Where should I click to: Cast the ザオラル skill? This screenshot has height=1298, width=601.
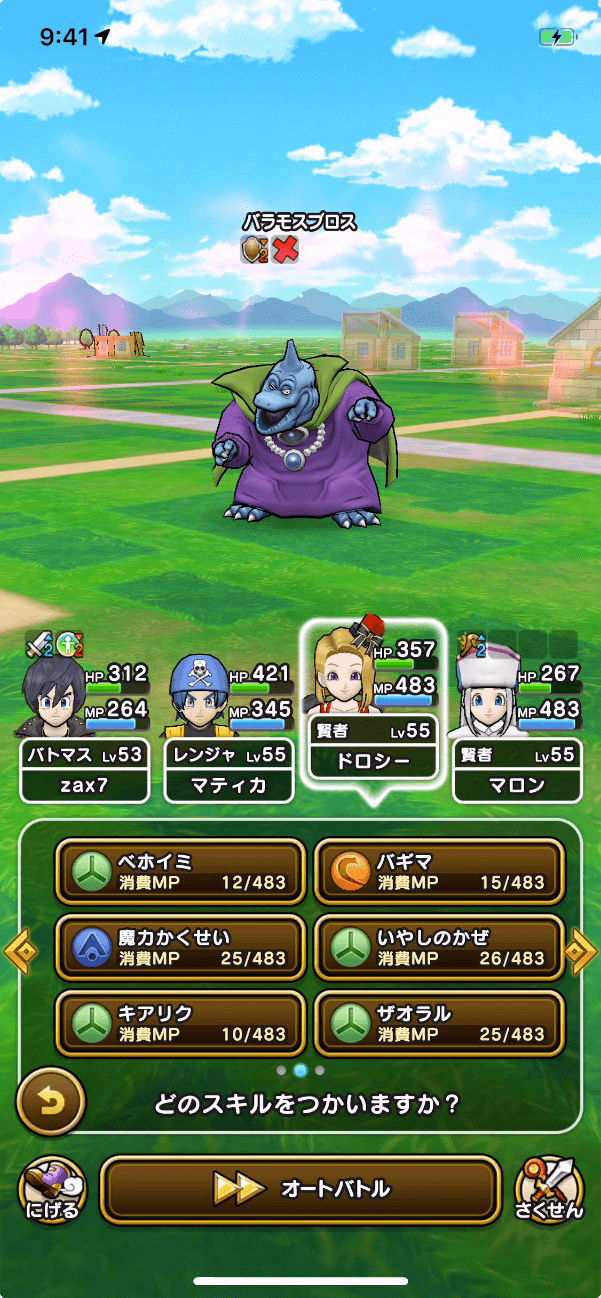point(440,1023)
